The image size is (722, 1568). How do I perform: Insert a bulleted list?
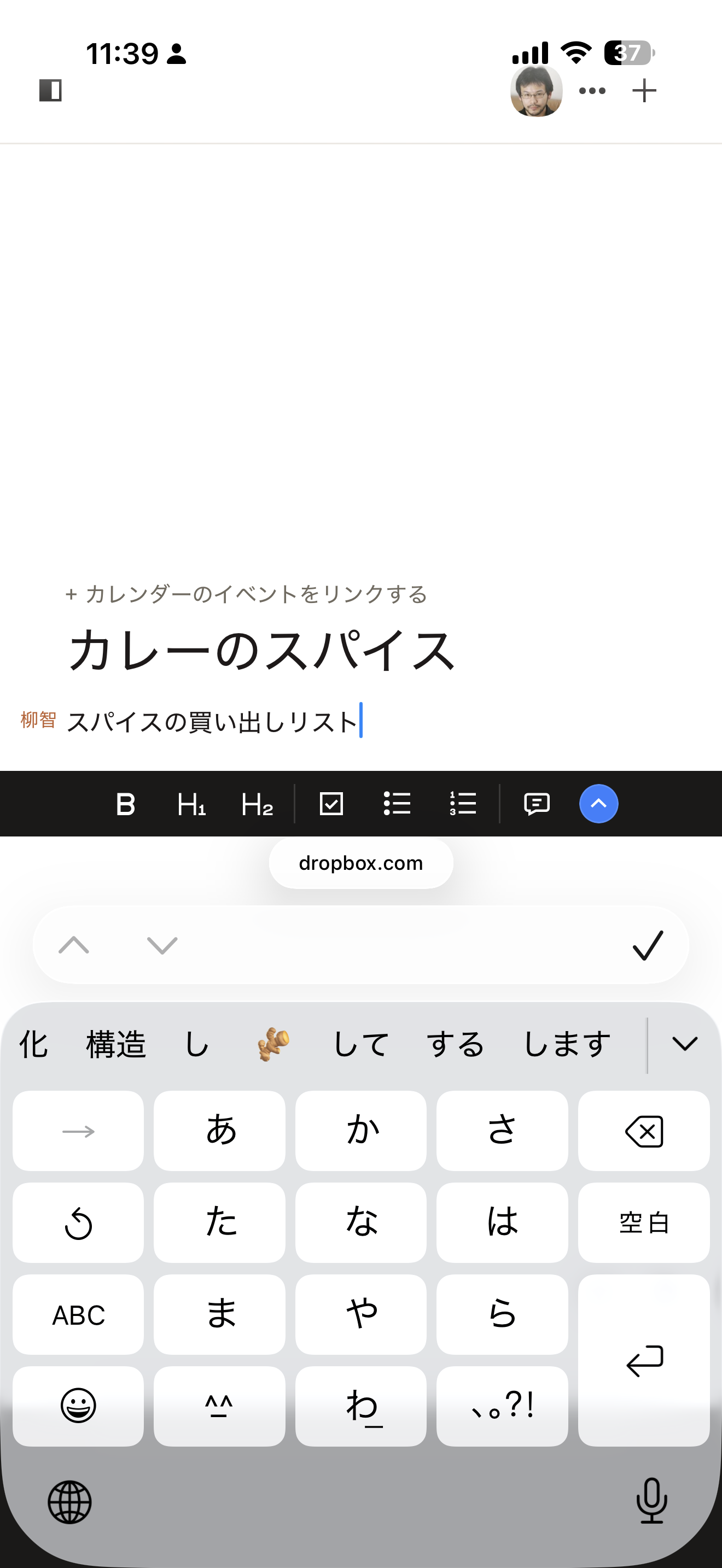point(397,804)
